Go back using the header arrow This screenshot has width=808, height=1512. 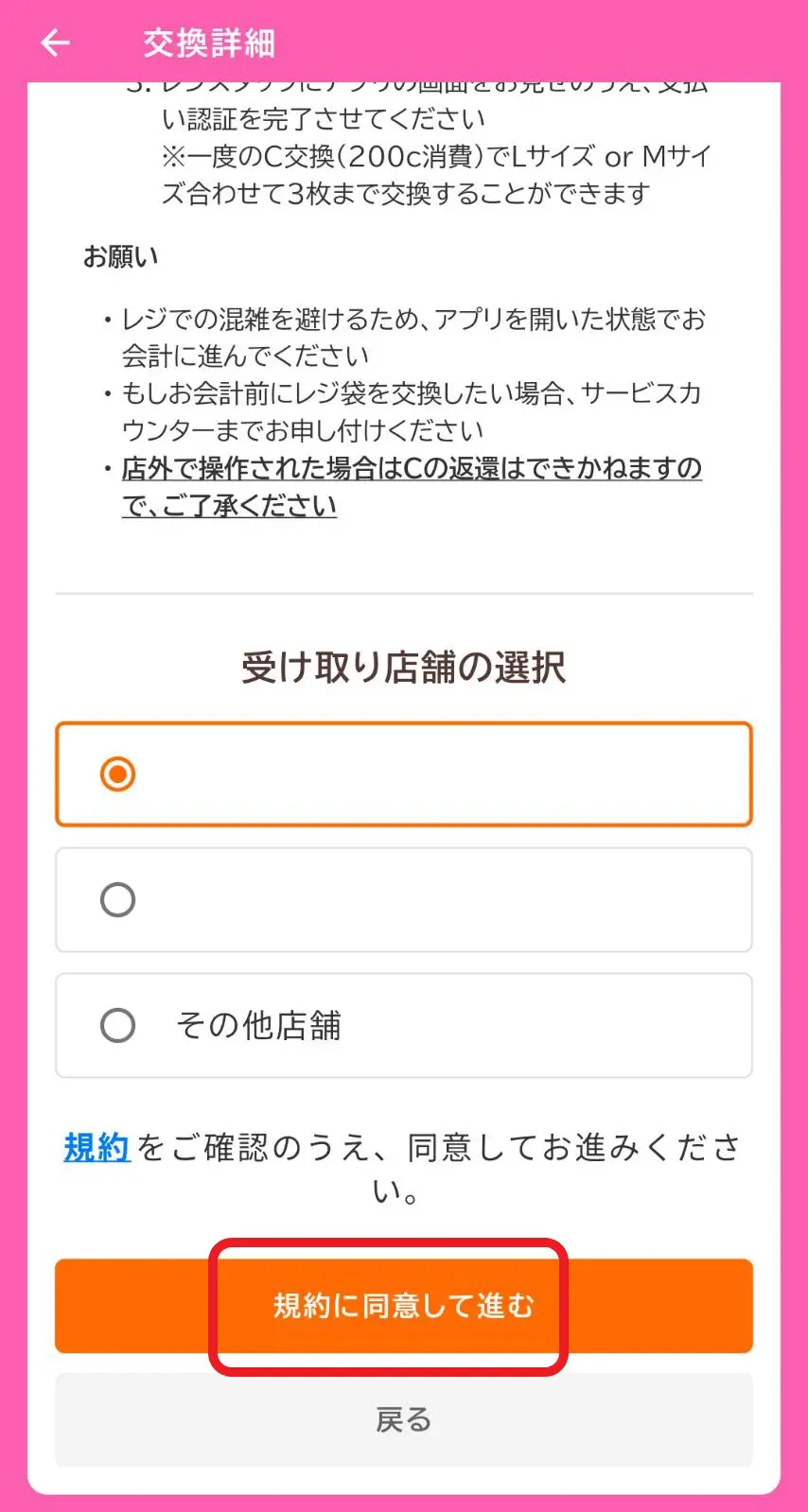tap(56, 43)
